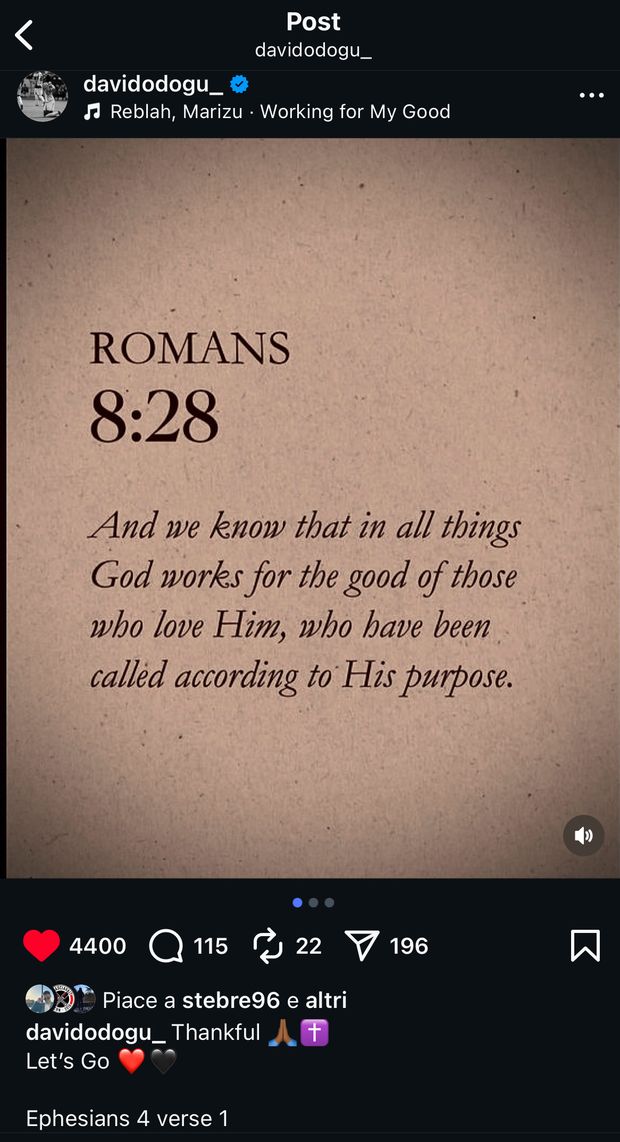
Task: Unlike the post with the red heart
Action: point(42,945)
